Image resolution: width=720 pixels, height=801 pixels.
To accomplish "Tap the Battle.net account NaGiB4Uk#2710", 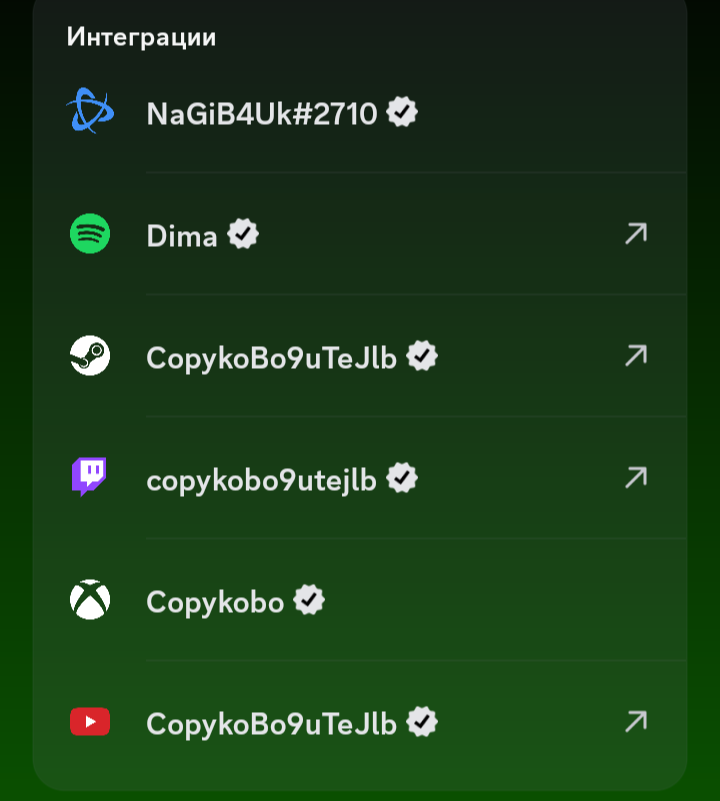I will 360,112.
